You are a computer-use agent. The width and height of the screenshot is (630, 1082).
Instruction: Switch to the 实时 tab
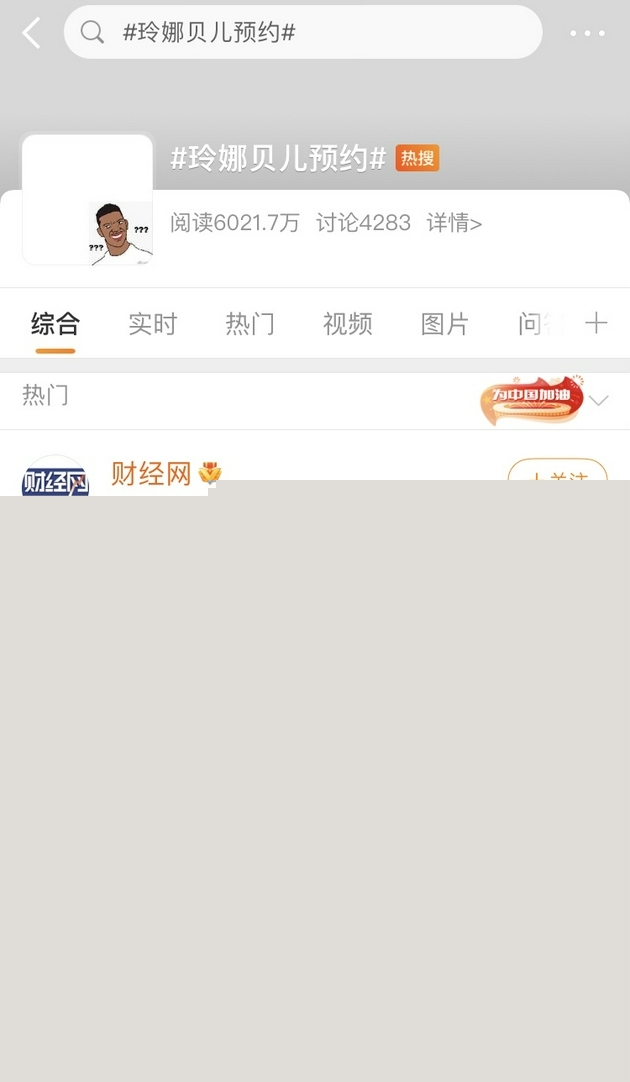coord(152,324)
